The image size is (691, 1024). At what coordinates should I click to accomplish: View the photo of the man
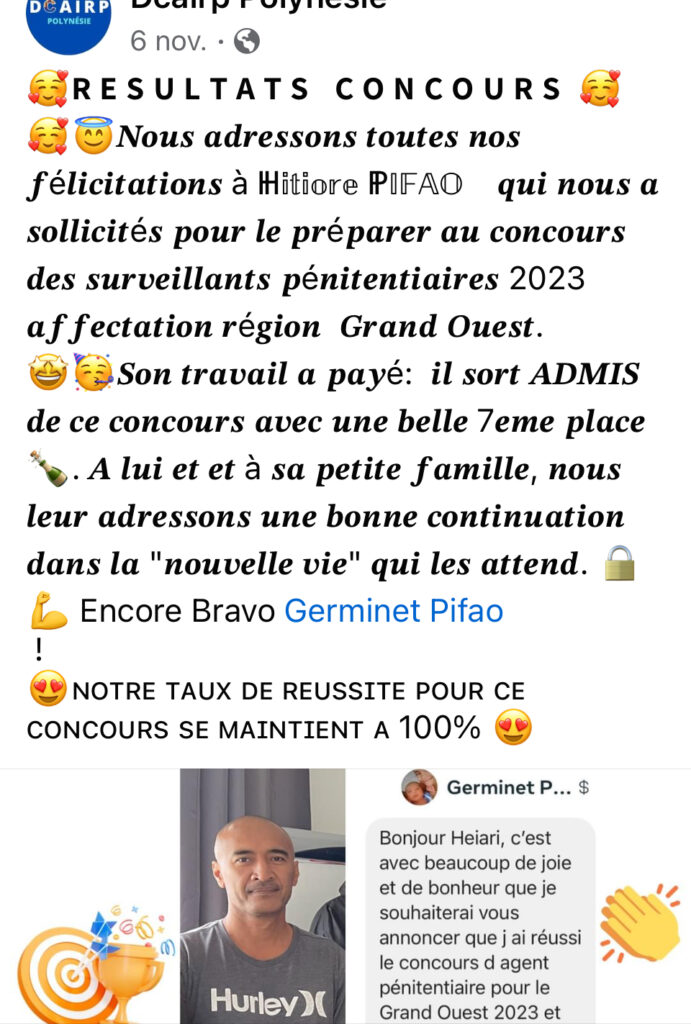pos(262,897)
